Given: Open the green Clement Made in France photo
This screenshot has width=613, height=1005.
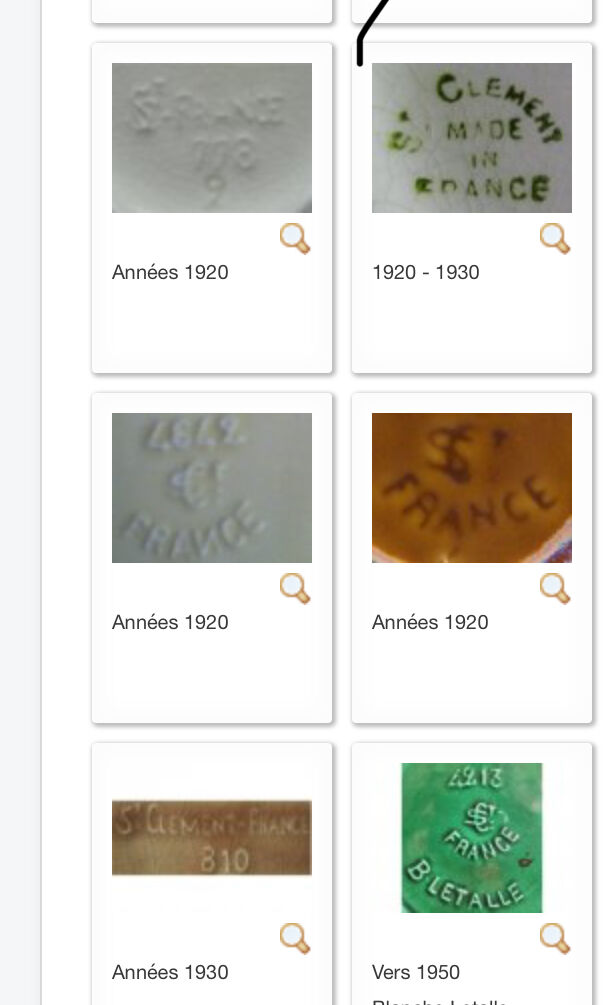Looking at the screenshot, I should click(472, 138).
